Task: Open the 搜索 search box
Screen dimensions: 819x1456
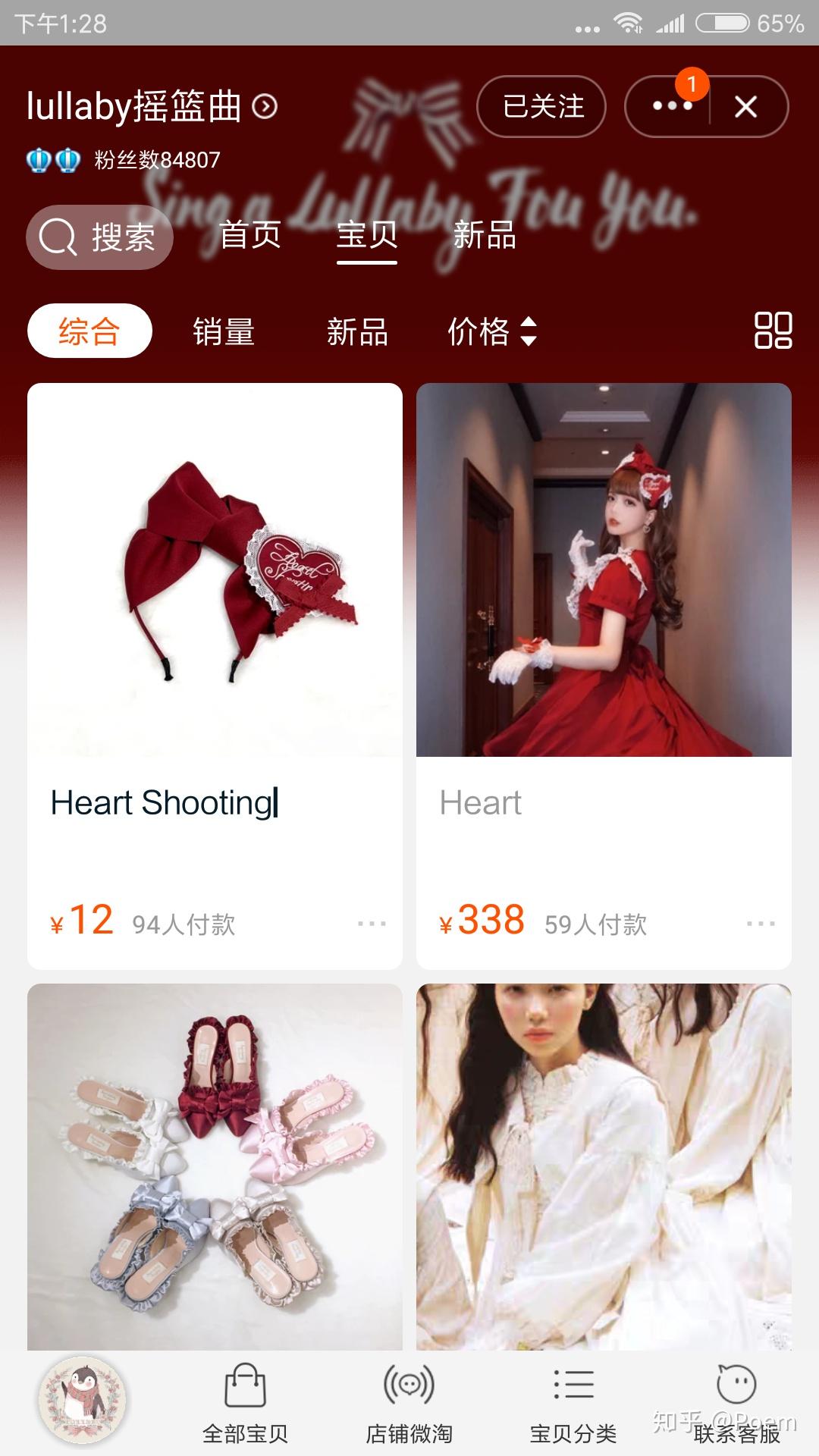Action: 100,237
